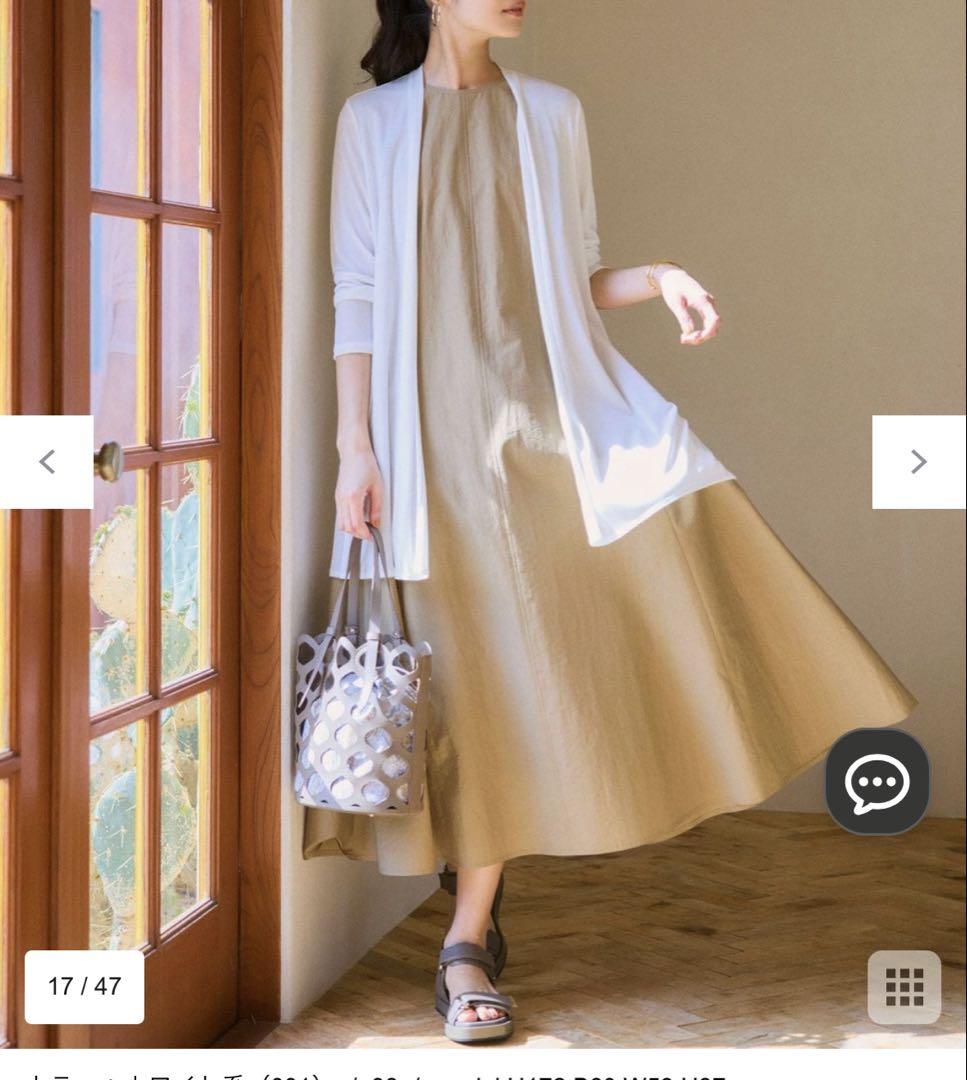
Task: Open the image grid view
Action: (x=904, y=987)
